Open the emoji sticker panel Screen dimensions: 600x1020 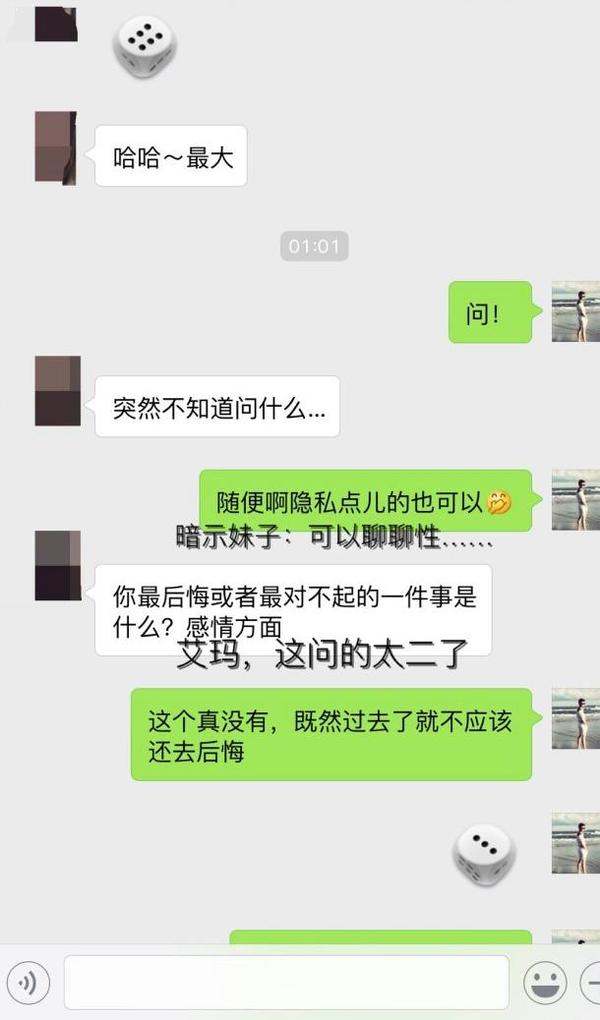[545, 982]
